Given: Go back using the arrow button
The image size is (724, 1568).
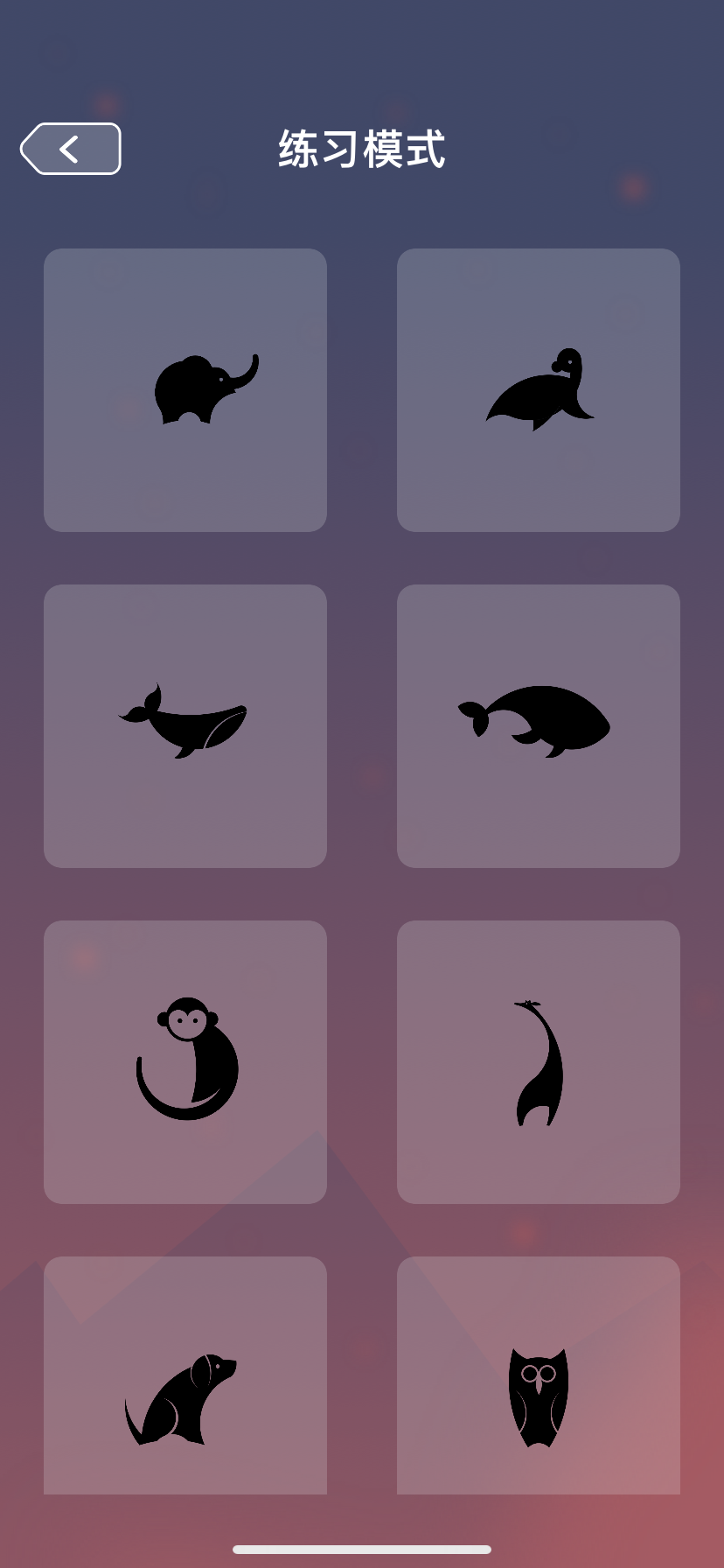Looking at the screenshot, I should pyautogui.click(x=71, y=149).
